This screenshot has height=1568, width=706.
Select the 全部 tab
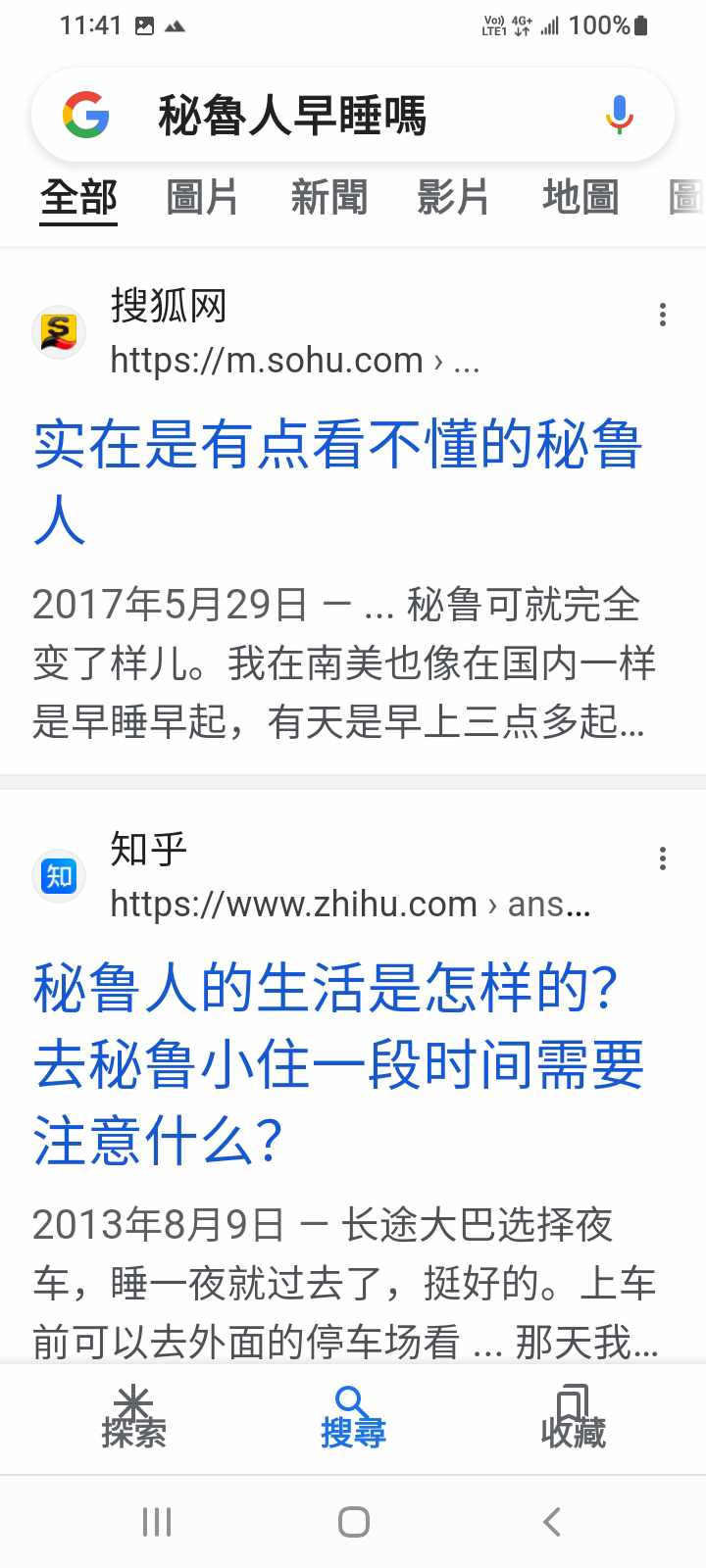pyautogui.click(x=78, y=197)
